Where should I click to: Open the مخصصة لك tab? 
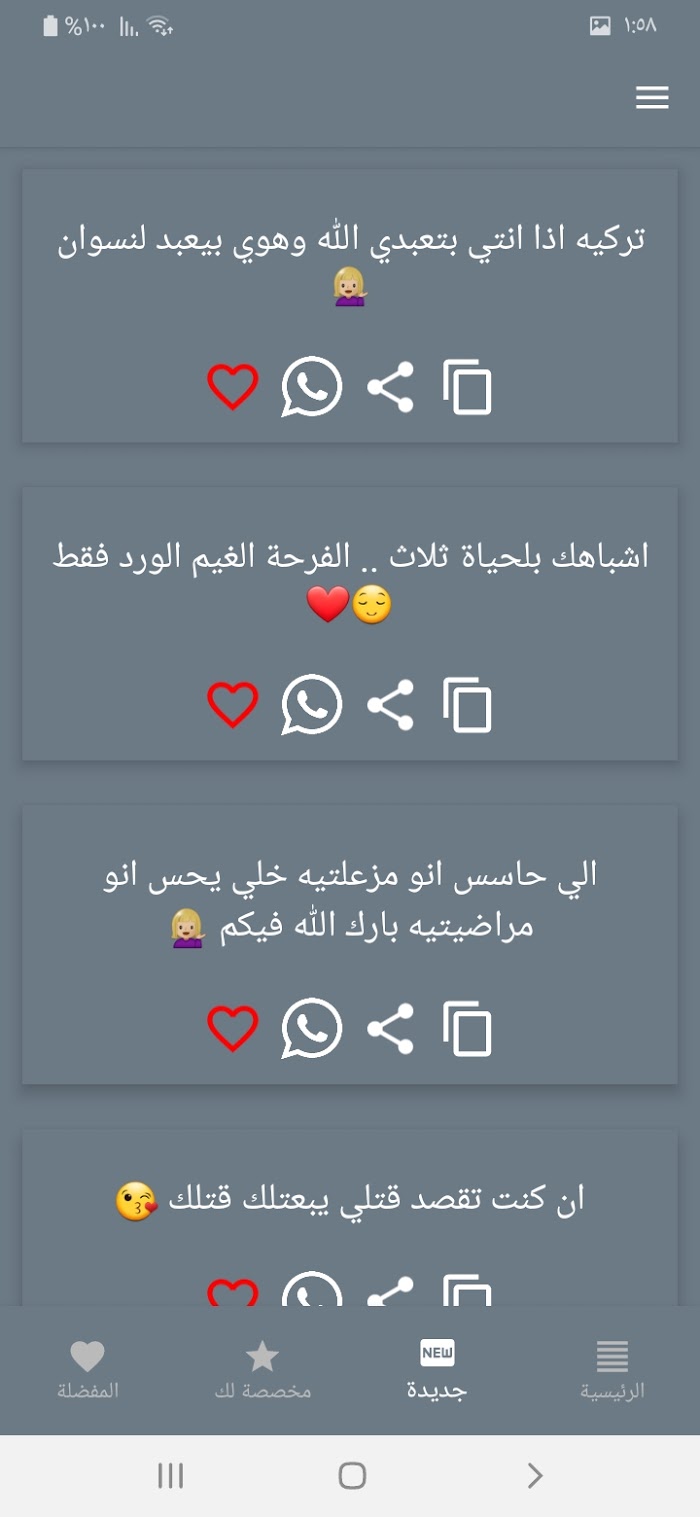pyautogui.click(x=262, y=1370)
